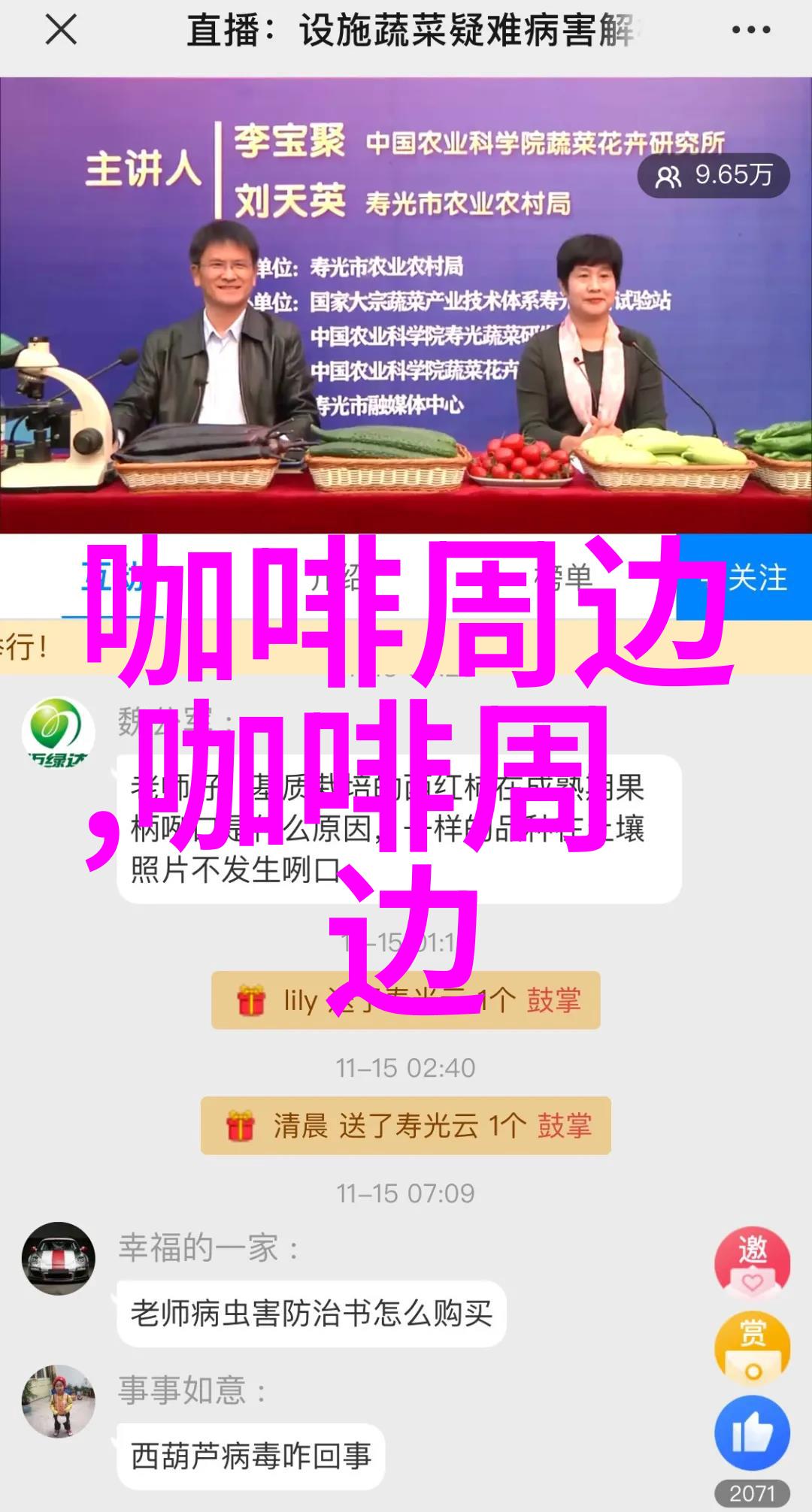Close the live stream page
812x1512 pixels.
(61, 32)
